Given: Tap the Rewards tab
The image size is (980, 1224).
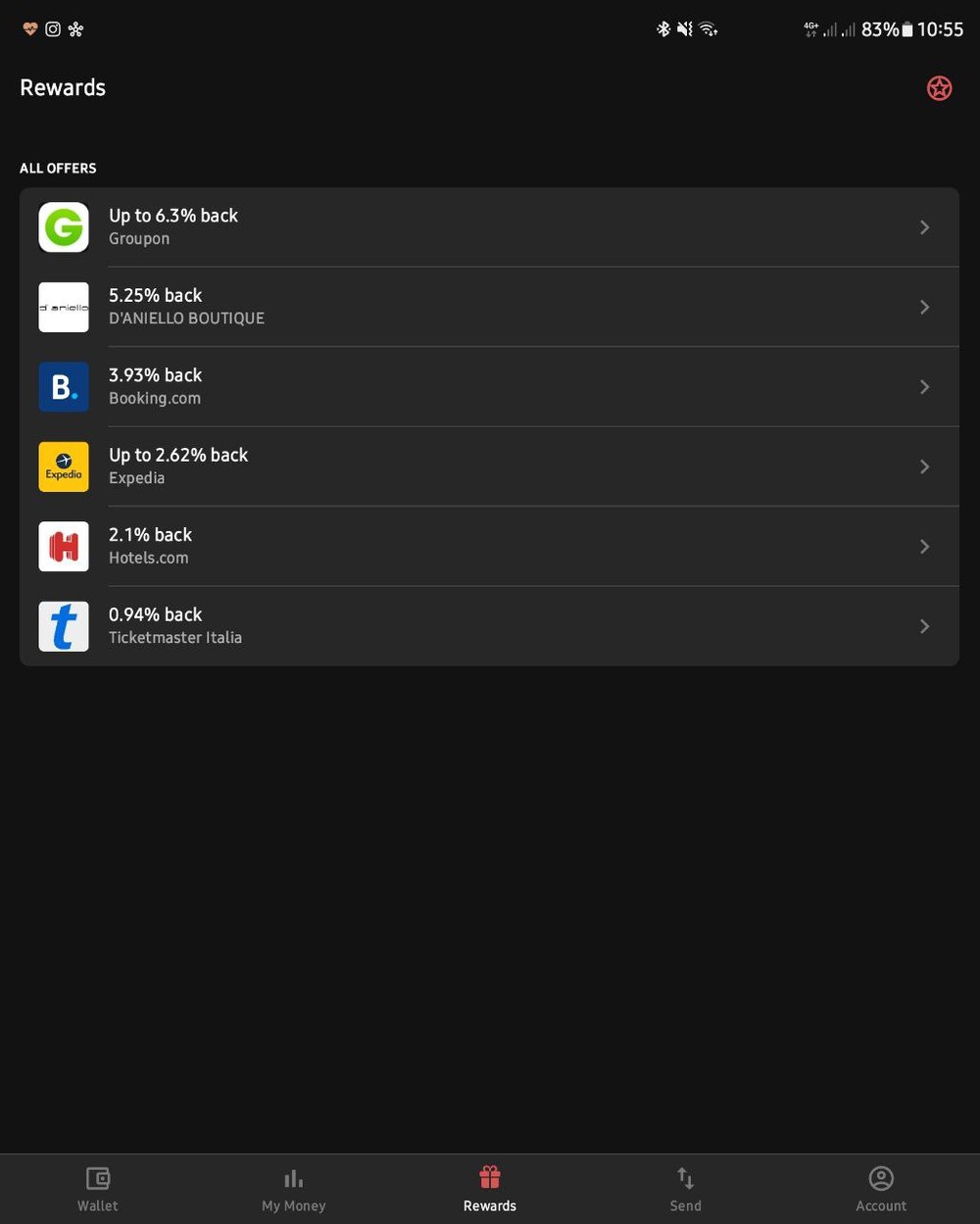Looking at the screenshot, I should tap(490, 1189).
